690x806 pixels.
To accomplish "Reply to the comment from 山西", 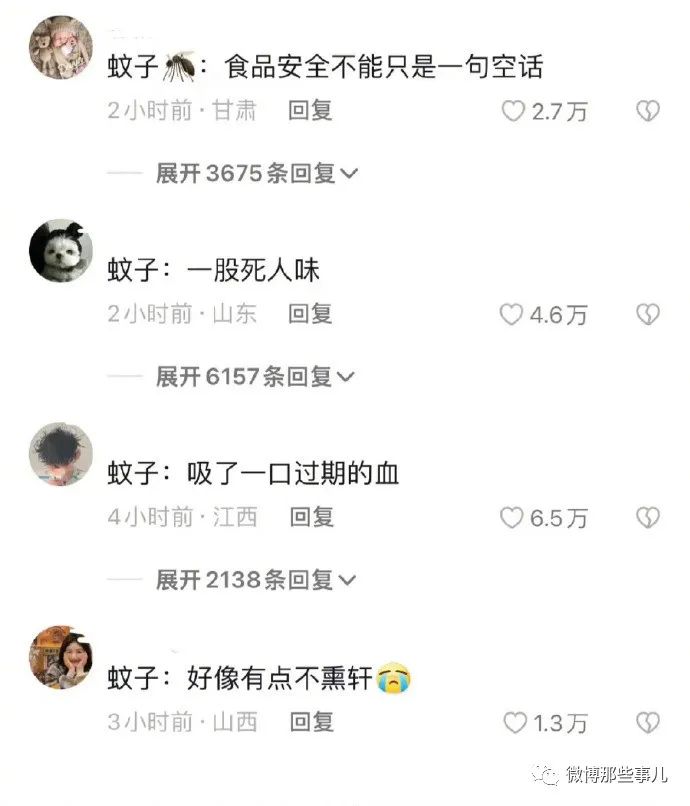I will pyautogui.click(x=310, y=722).
